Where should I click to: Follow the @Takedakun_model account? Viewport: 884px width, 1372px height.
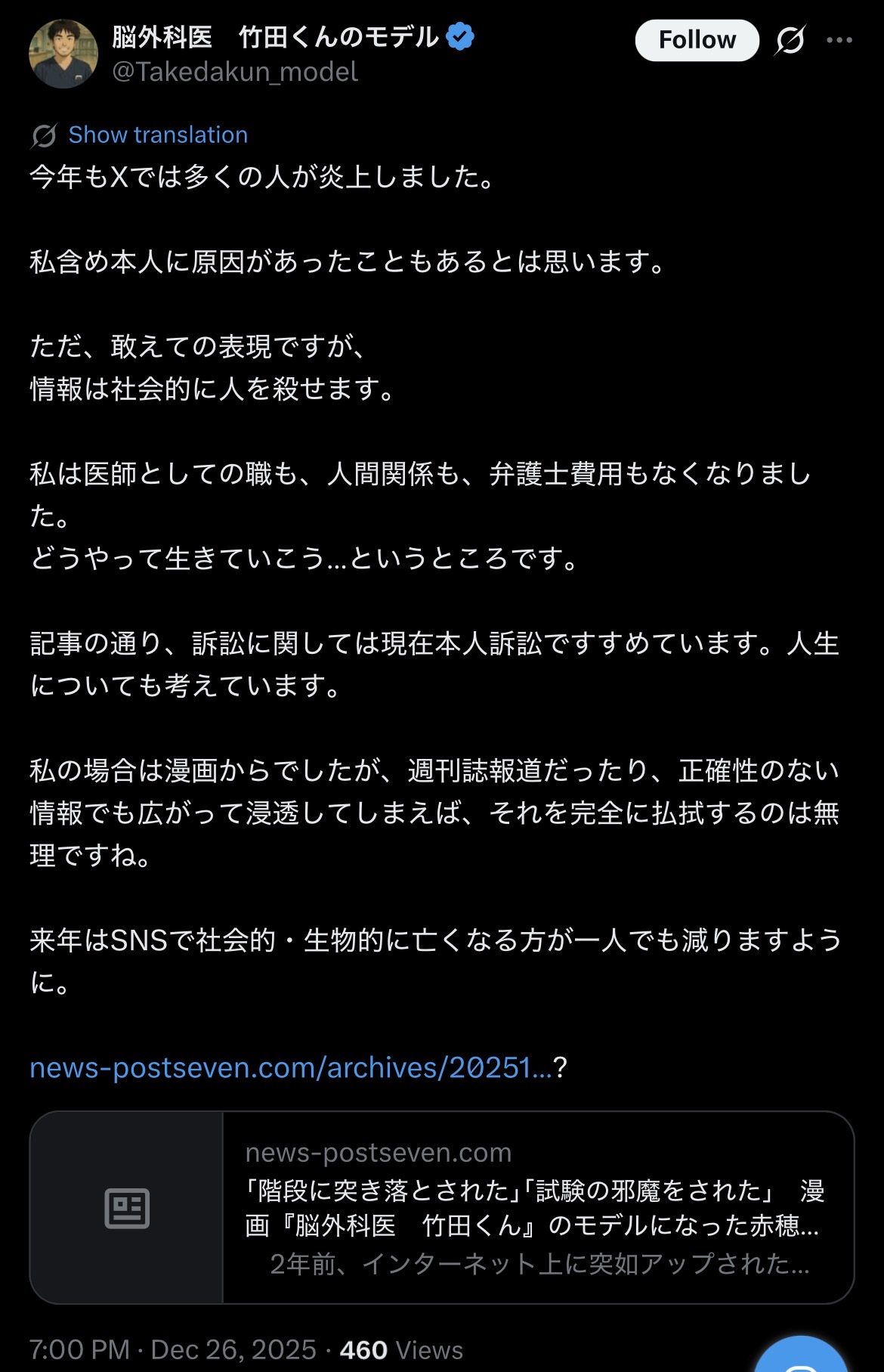click(697, 40)
